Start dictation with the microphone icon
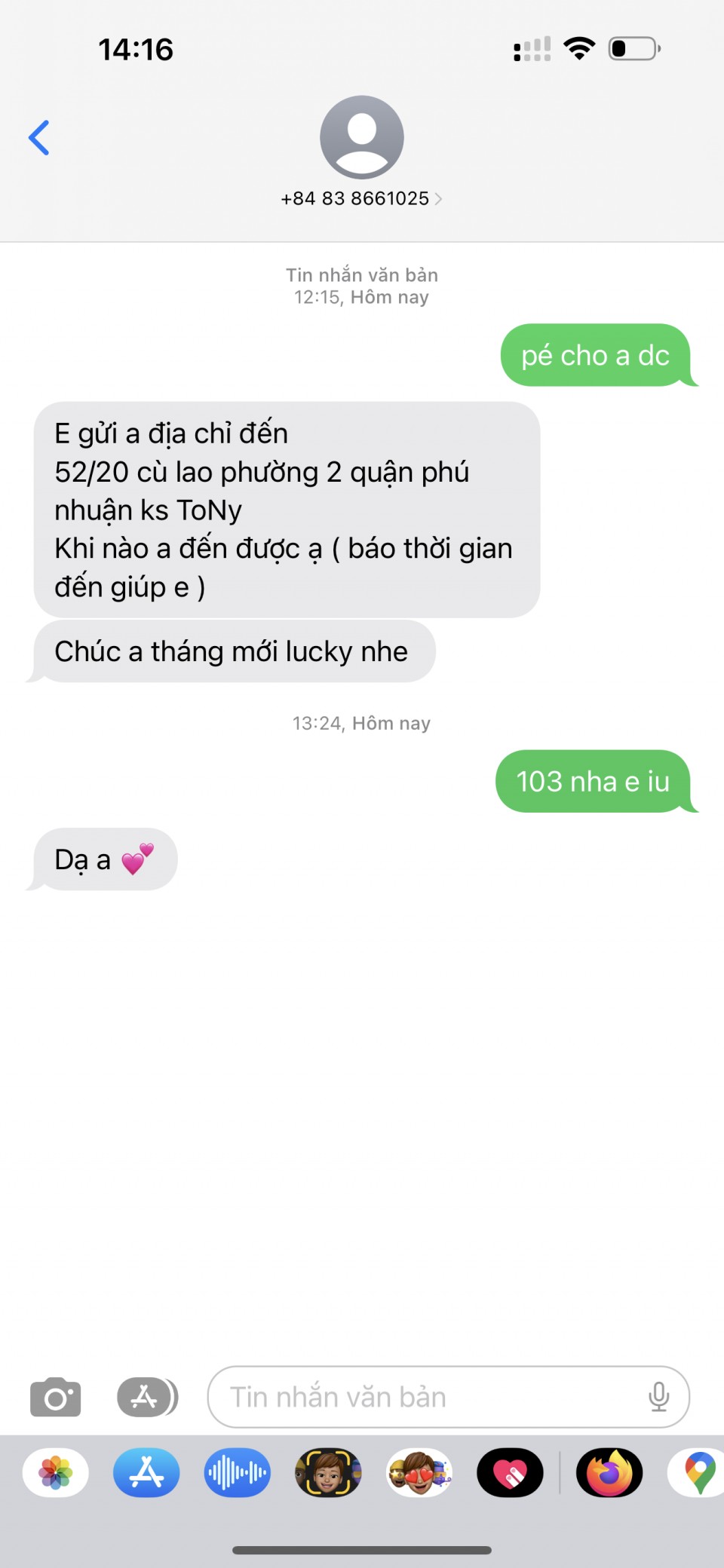The width and height of the screenshot is (724, 1568). 658,1397
